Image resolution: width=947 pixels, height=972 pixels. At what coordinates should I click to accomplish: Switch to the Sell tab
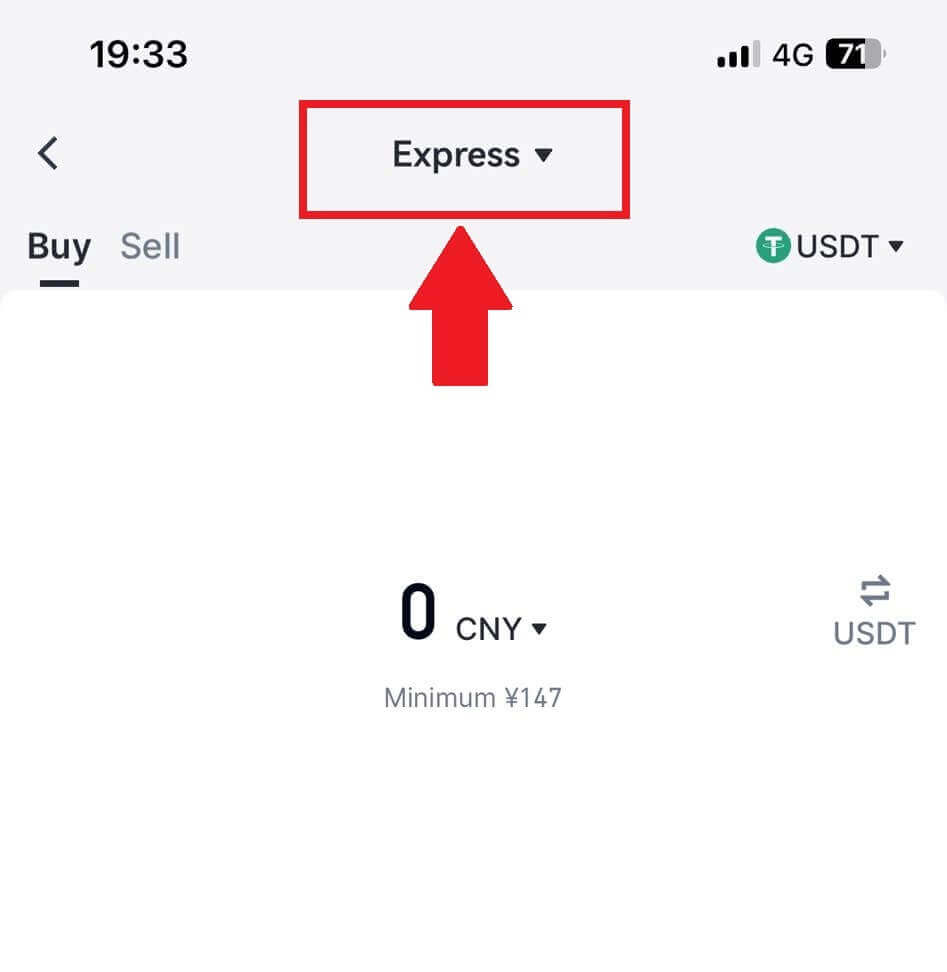[x=150, y=246]
